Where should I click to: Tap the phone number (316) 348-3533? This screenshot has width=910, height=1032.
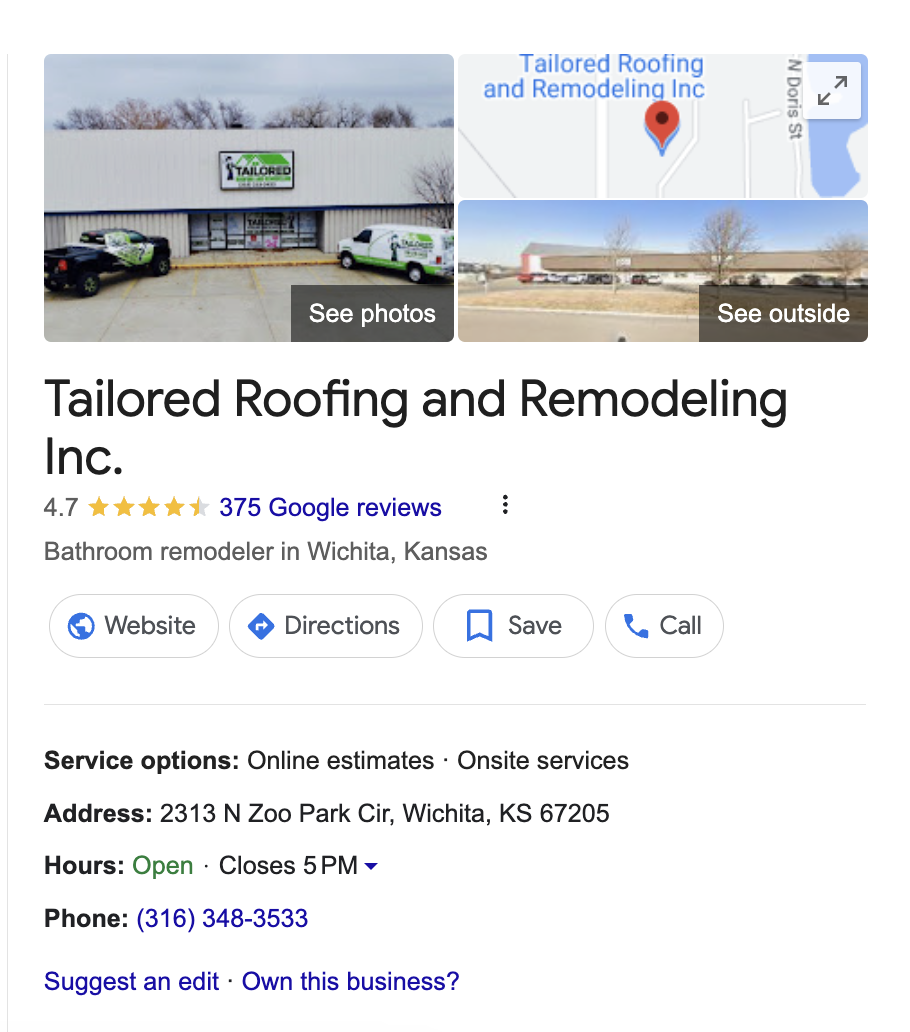(x=222, y=918)
